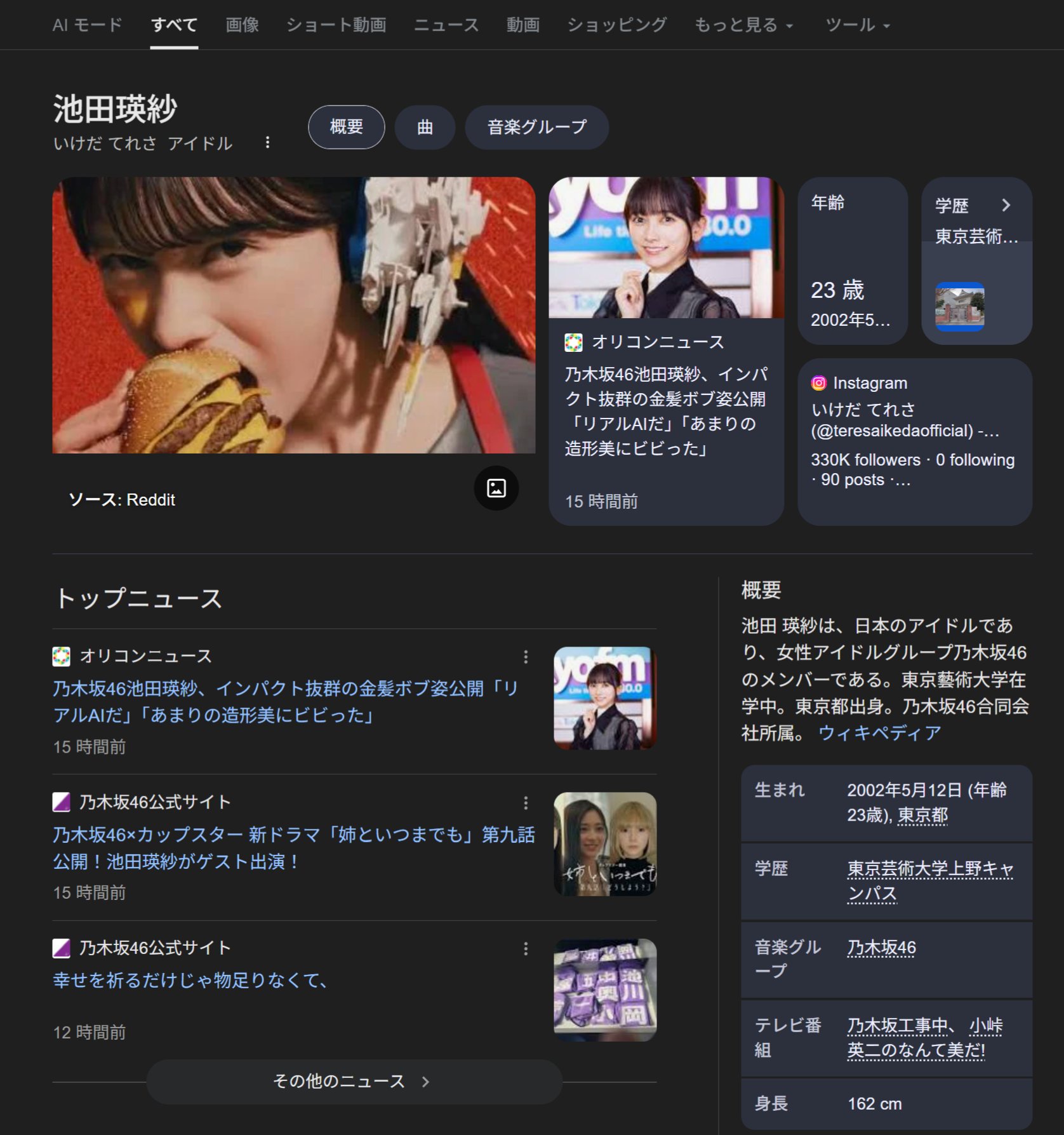Expand the もっと見る dropdown
The height and width of the screenshot is (1135, 1064).
pos(743,25)
